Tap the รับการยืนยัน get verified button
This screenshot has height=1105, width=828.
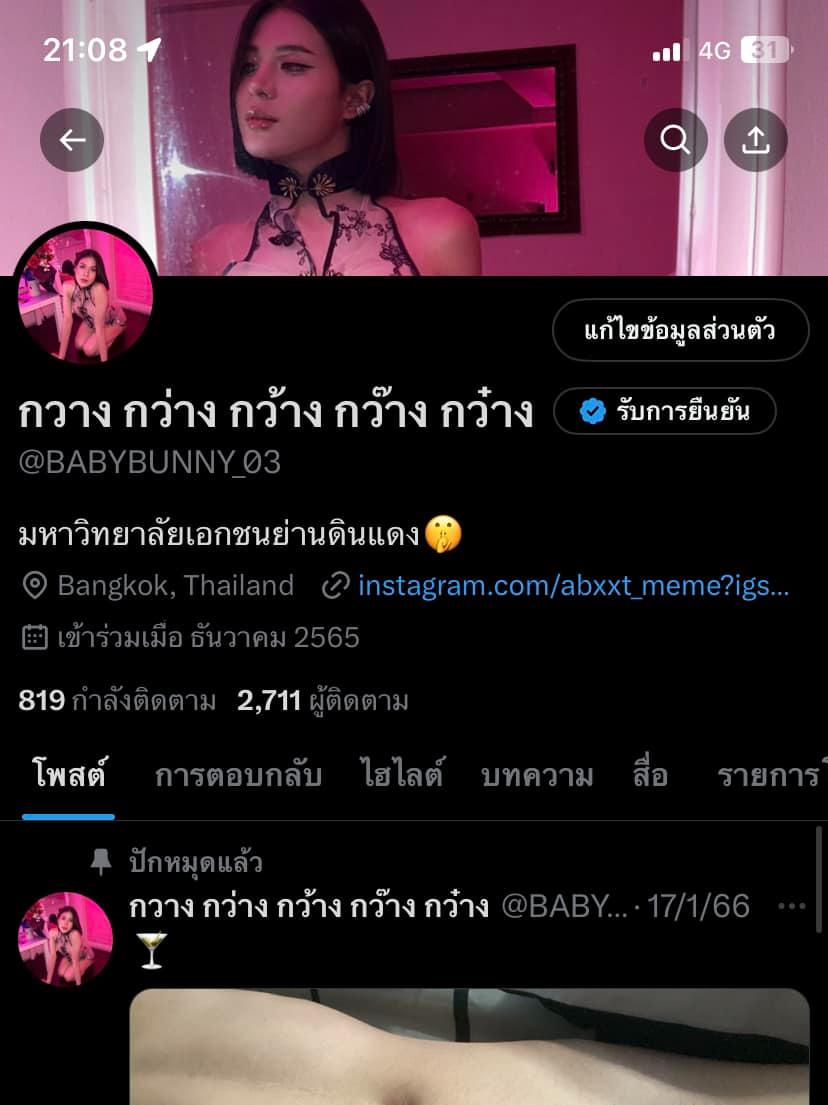click(x=665, y=411)
